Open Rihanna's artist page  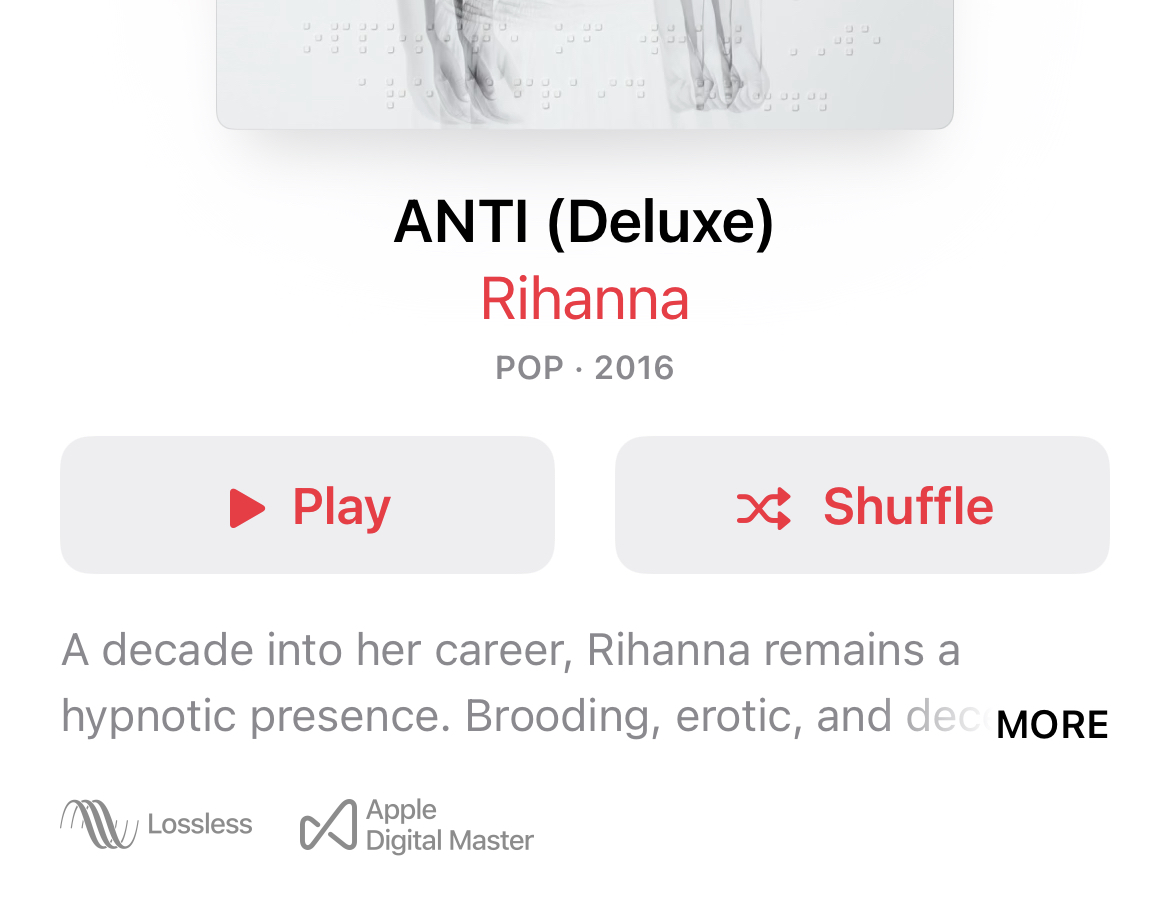coord(585,299)
